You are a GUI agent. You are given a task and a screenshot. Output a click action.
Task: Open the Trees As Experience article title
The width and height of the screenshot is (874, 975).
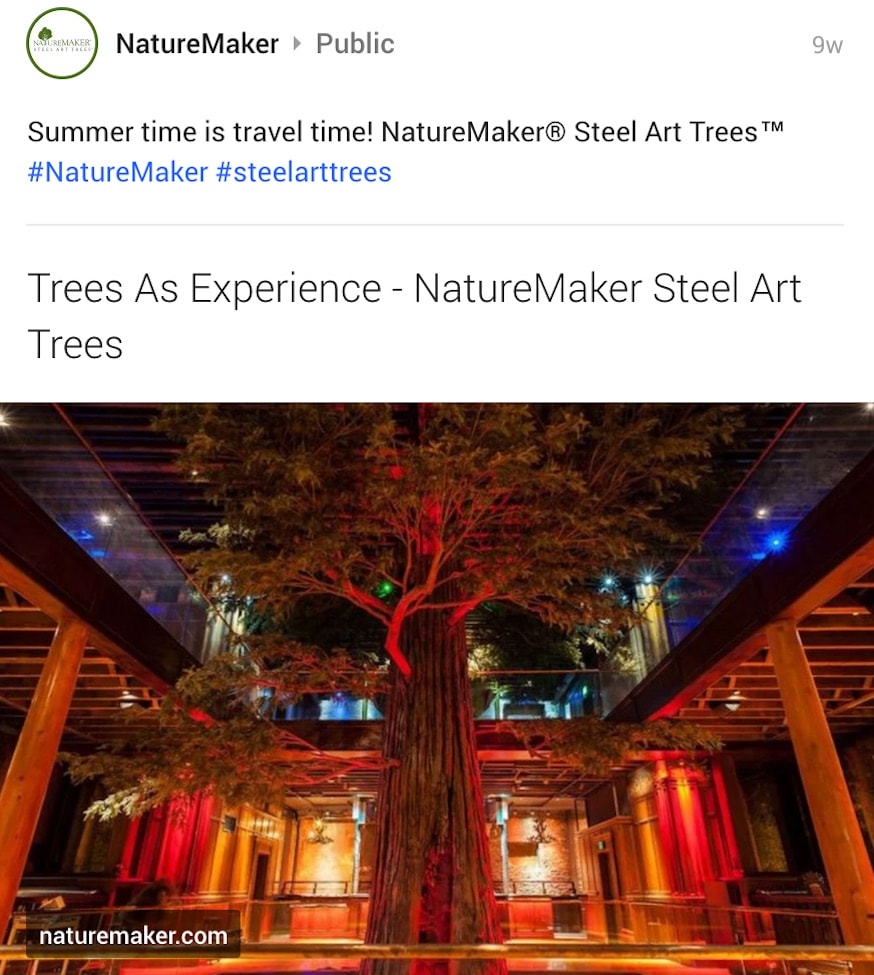pos(414,316)
